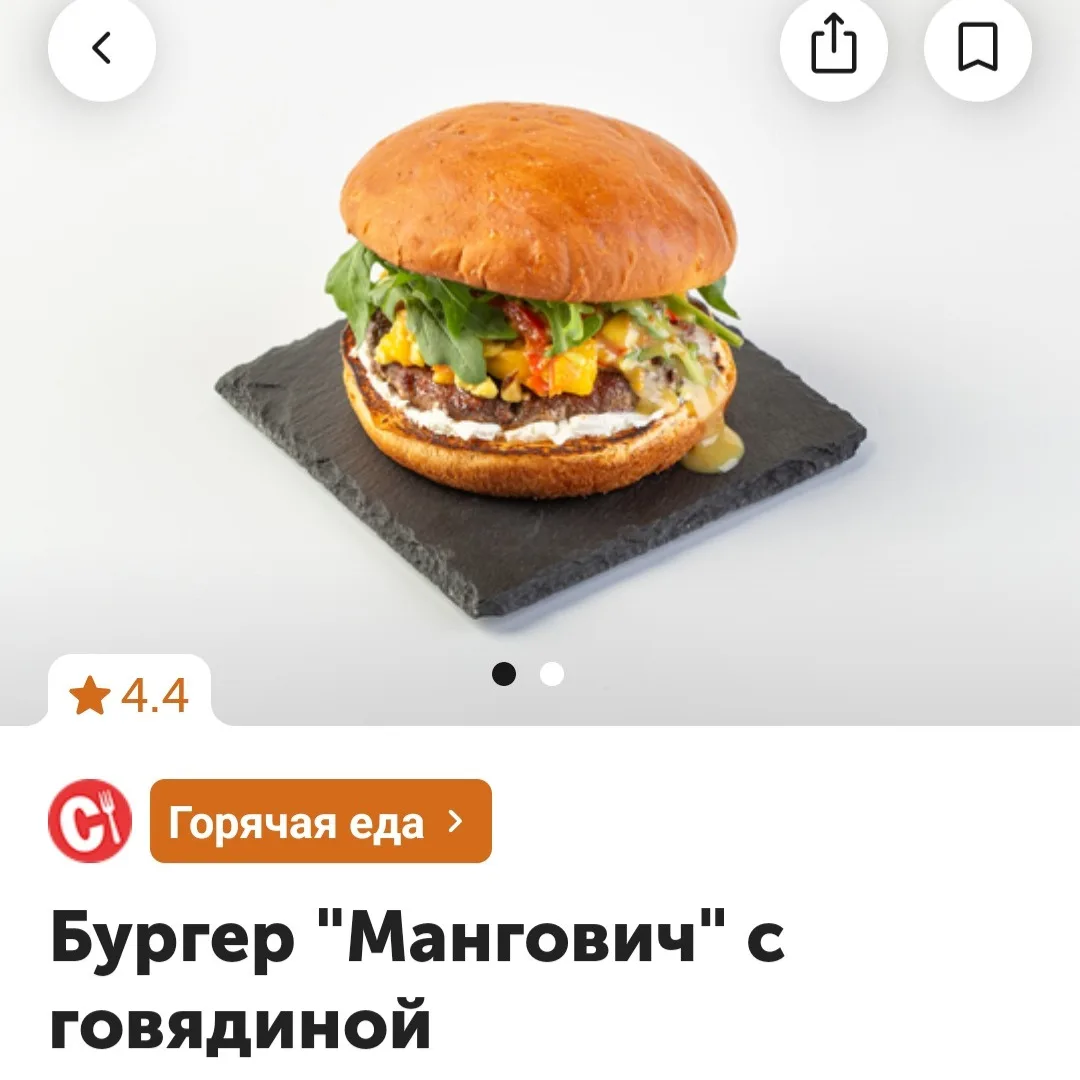
Task: Bookmark the Мангович burger
Action: [x=977, y=48]
